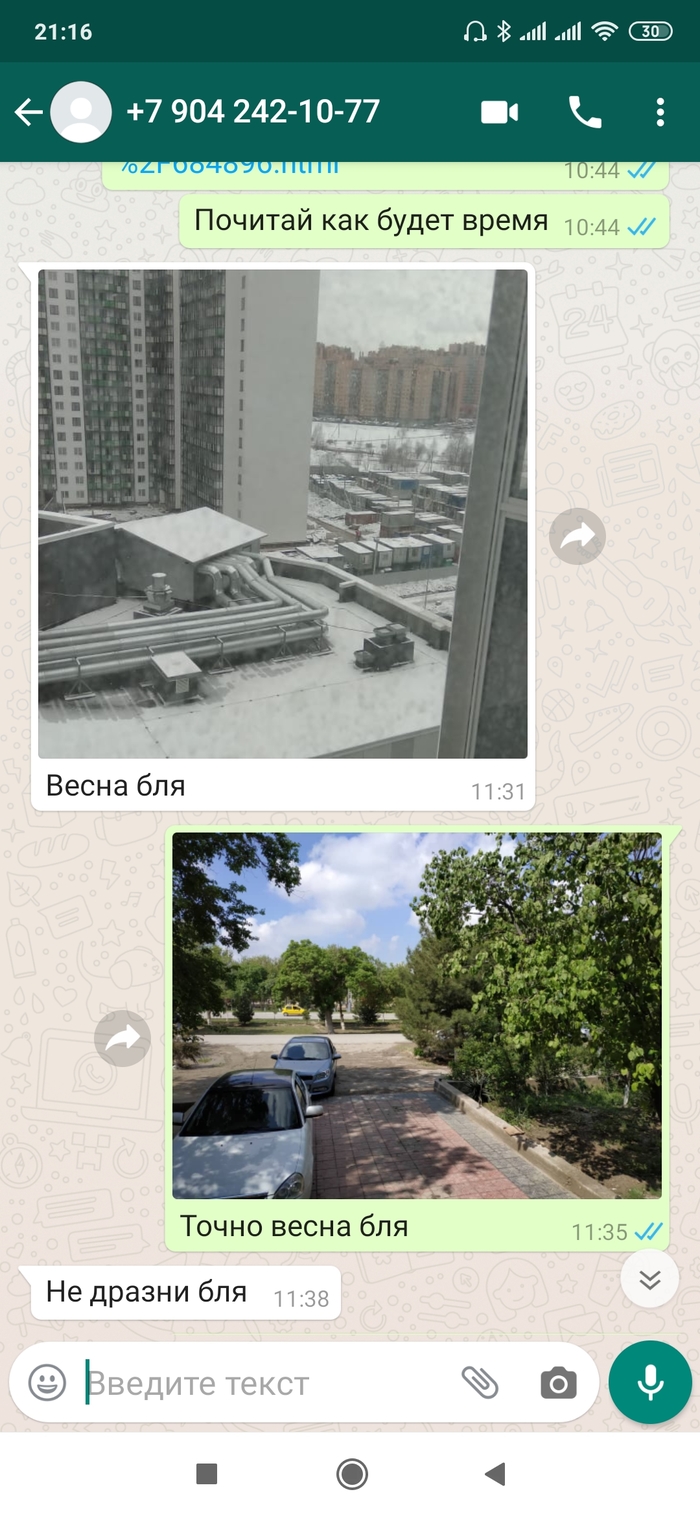Attach a file with the paperclip
Screen dimensions: 700x1516
tap(479, 1383)
